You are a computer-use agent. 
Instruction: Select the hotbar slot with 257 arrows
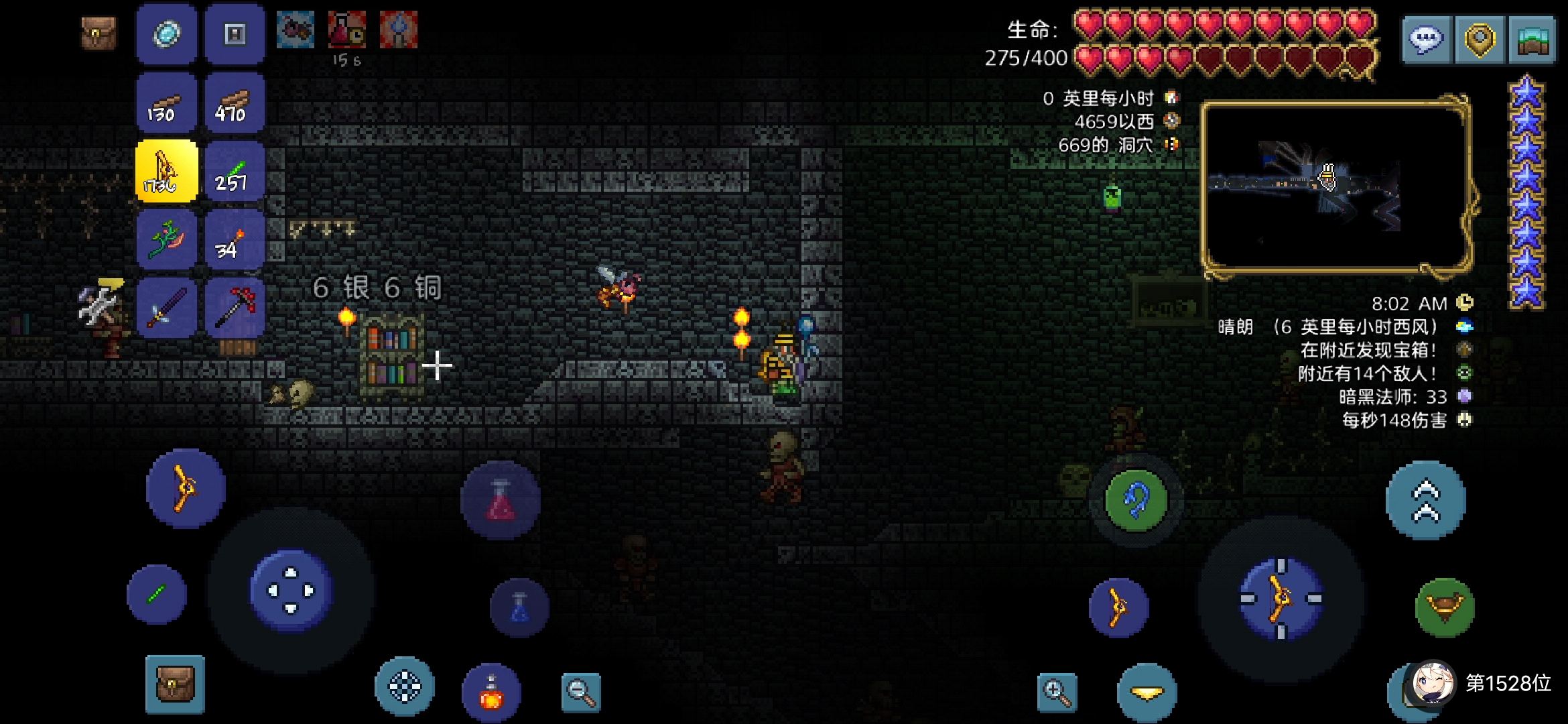pyautogui.click(x=235, y=172)
